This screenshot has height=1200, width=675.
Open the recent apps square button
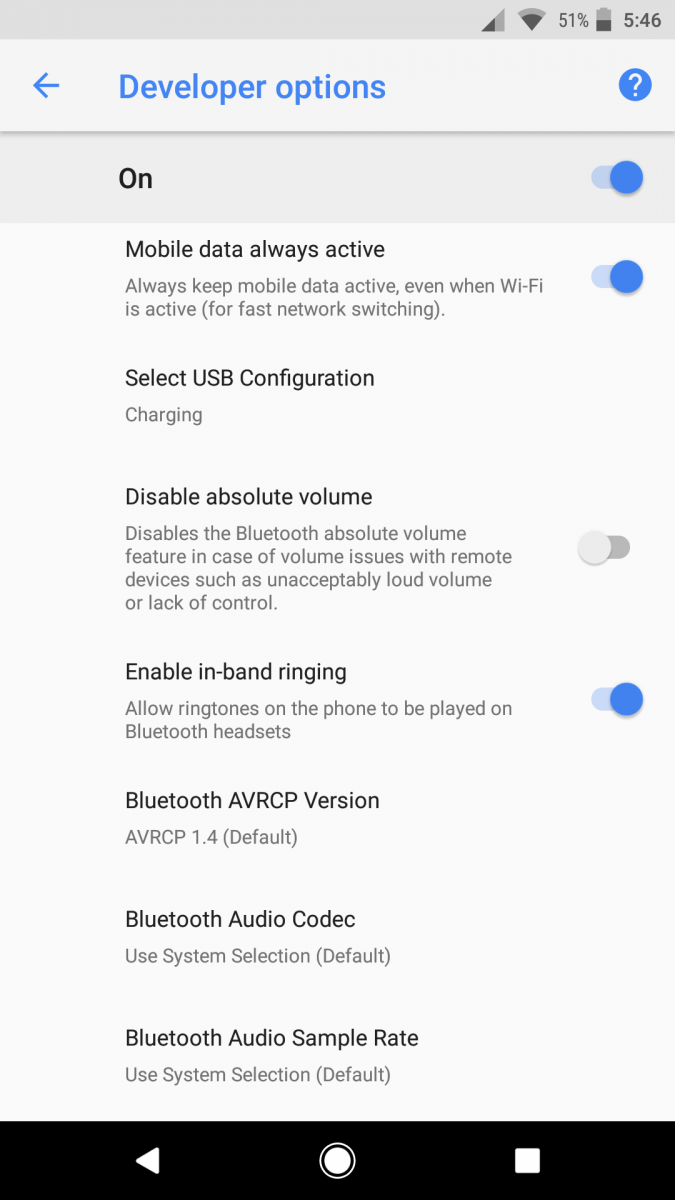[x=527, y=1160]
